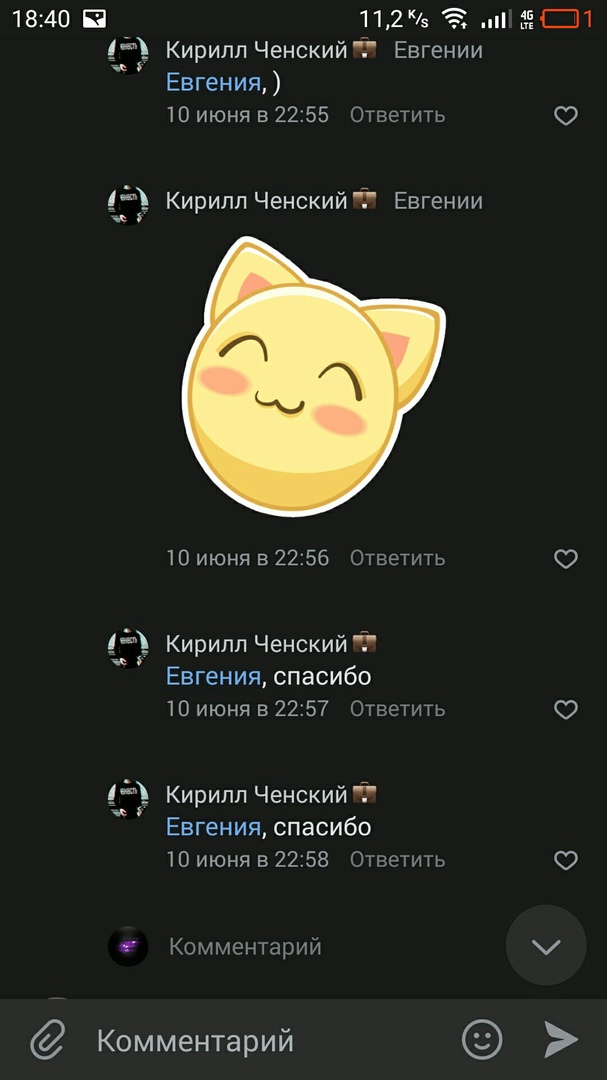Viewport: 607px width, 1080px height.
Task: Open the emoji and sticker picker
Action: click(x=482, y=1040)
